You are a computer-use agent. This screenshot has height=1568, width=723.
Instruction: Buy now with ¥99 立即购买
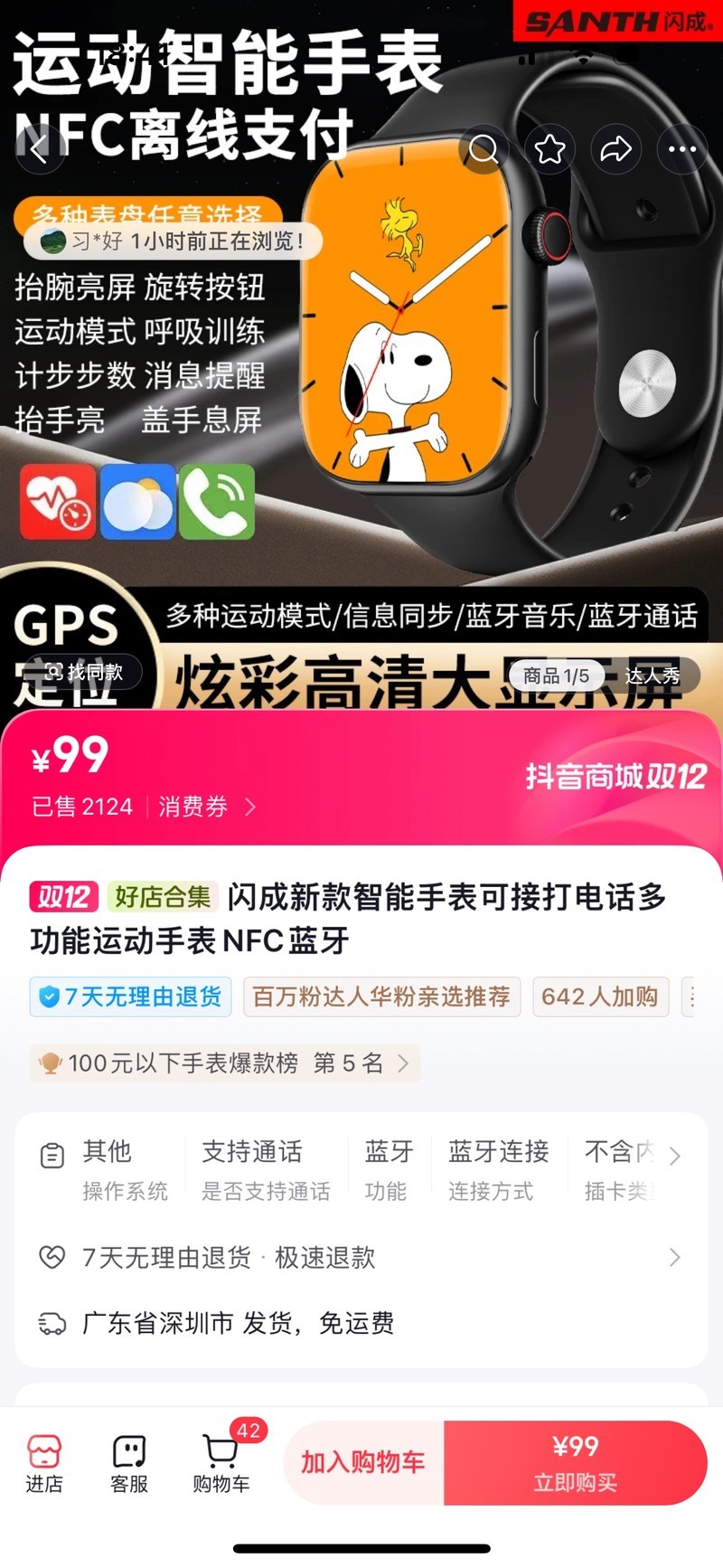tap(576, 1462)
